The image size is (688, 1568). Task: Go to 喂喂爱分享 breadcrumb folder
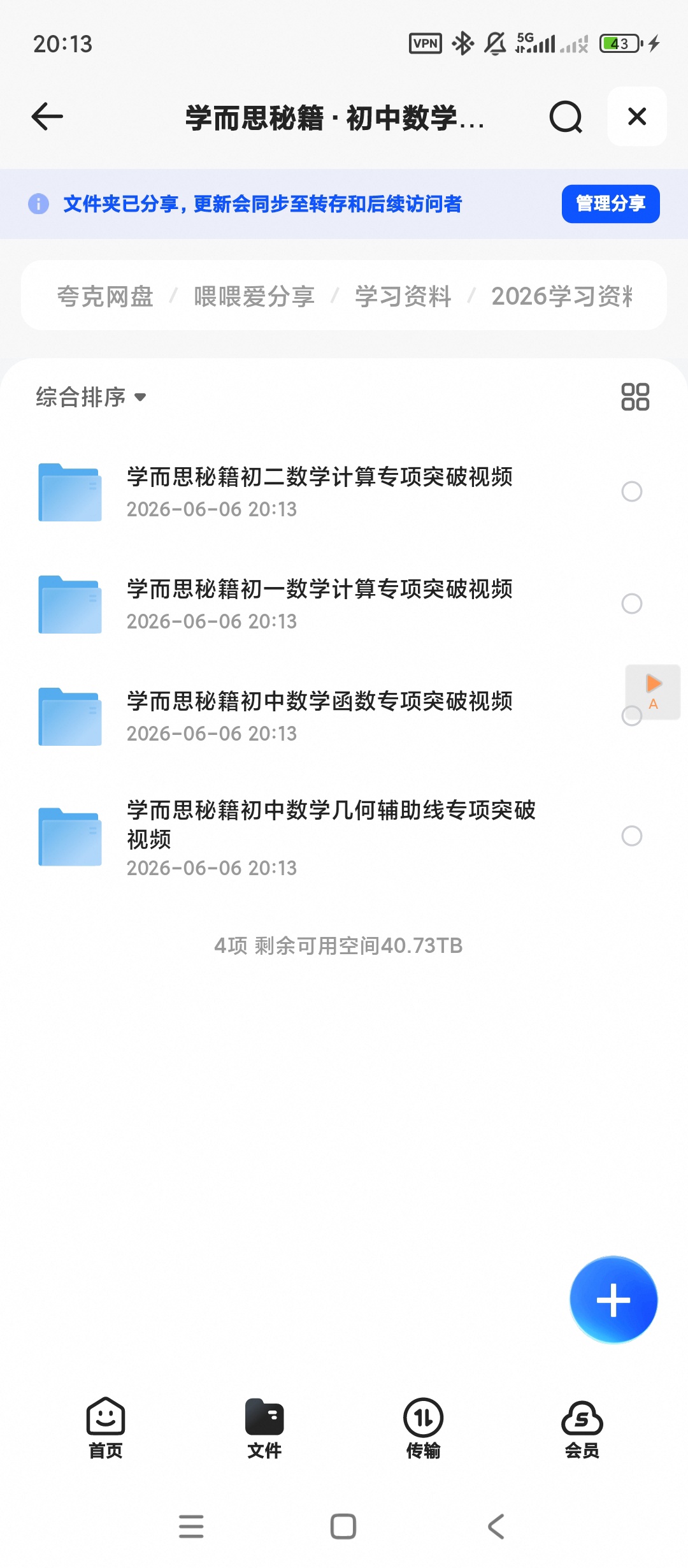point(254,296)
